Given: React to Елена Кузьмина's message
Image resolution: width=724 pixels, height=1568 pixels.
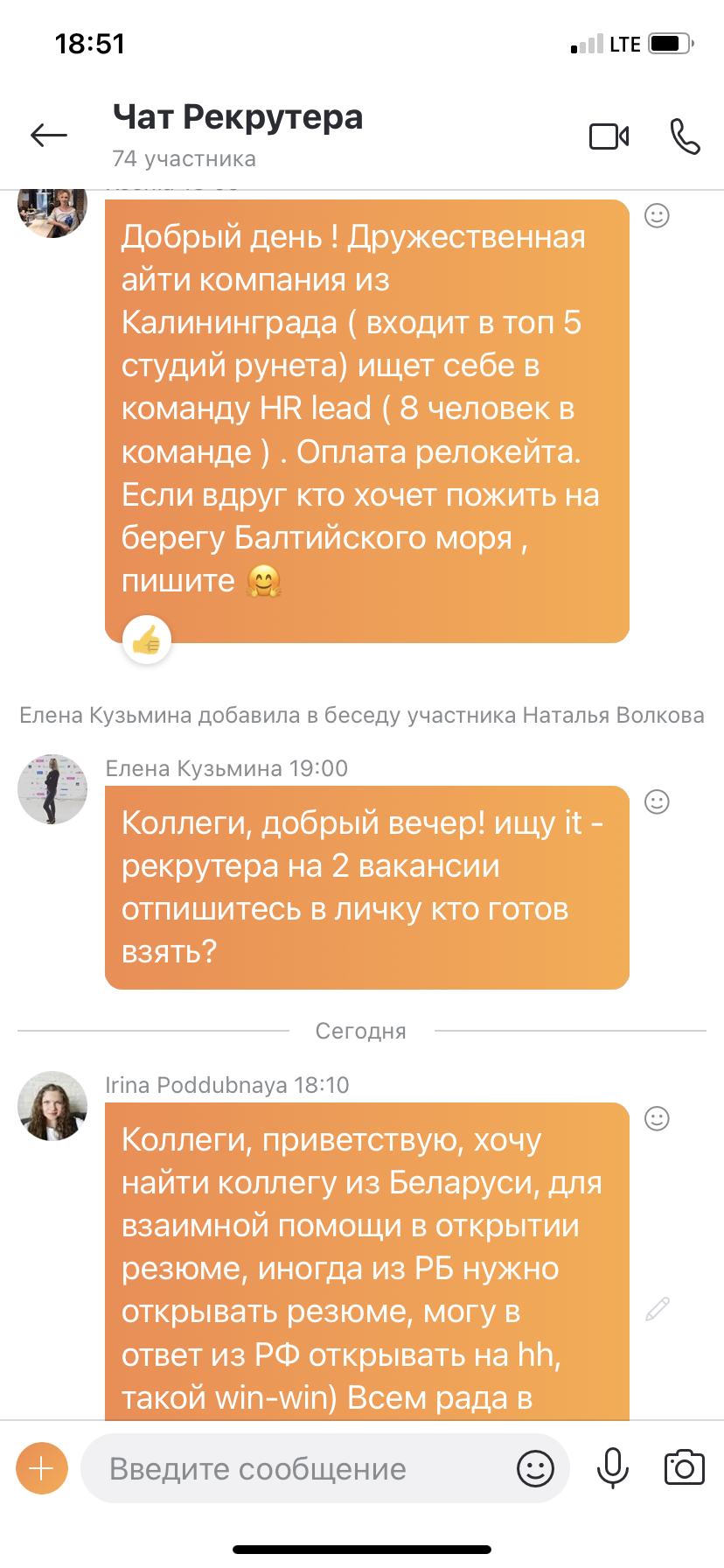Looking at the screenshot, I should (657, 801).
